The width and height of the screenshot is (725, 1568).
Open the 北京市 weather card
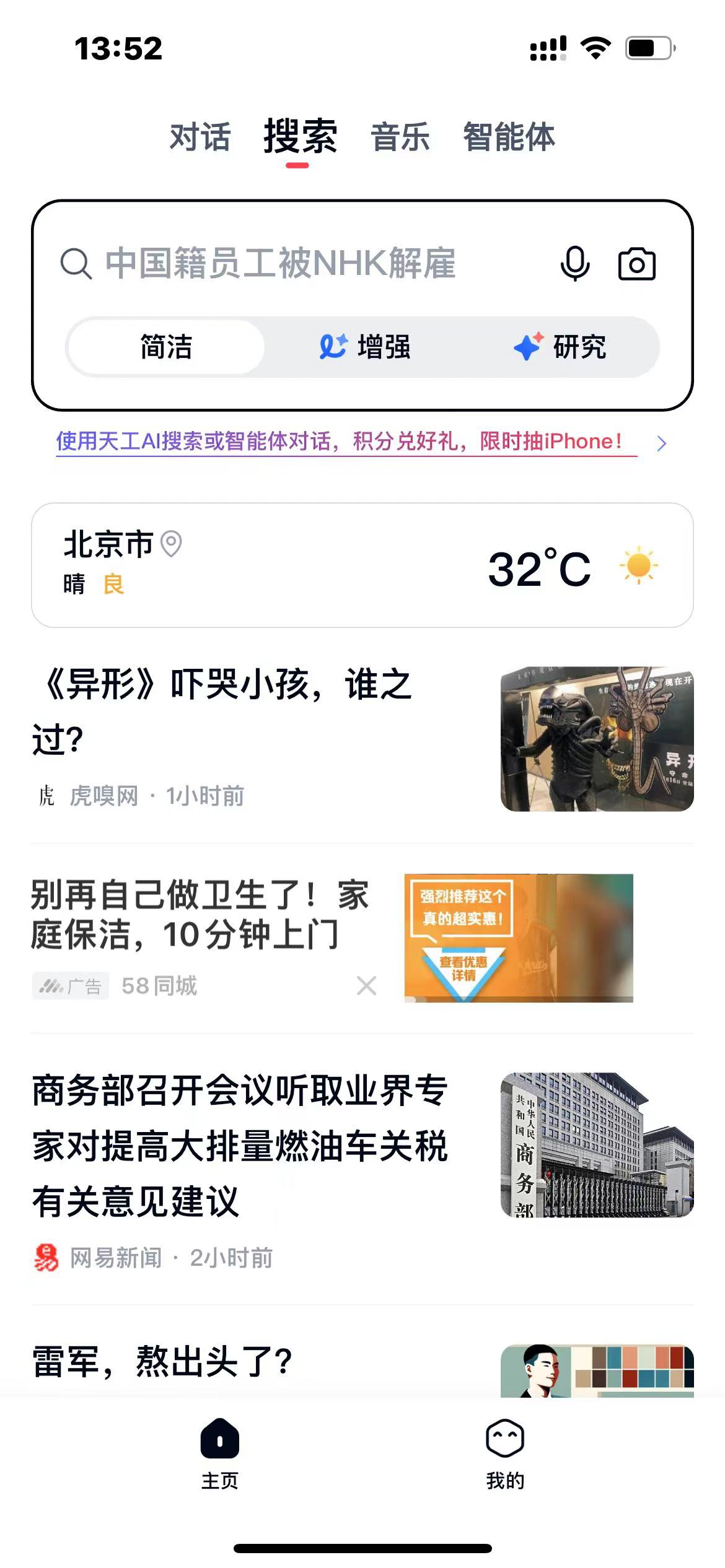click(x=362, y=565)
